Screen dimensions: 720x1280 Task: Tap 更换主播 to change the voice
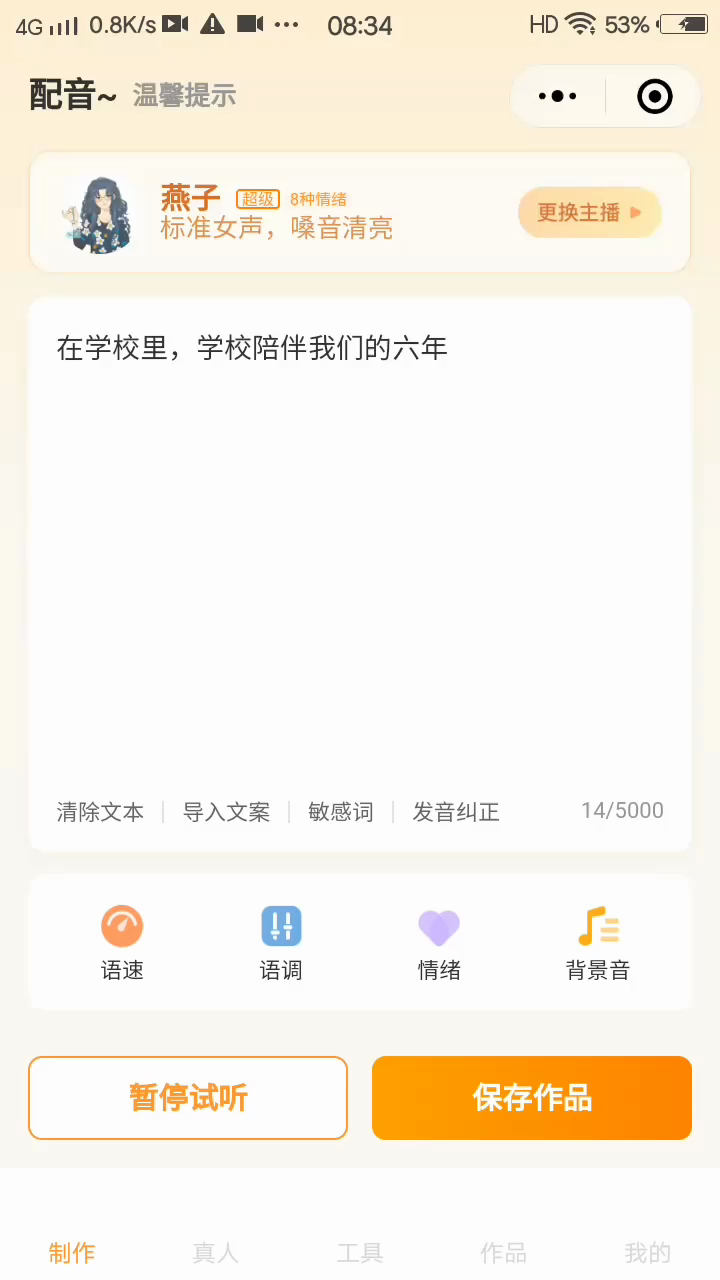(x=589, y=212)
